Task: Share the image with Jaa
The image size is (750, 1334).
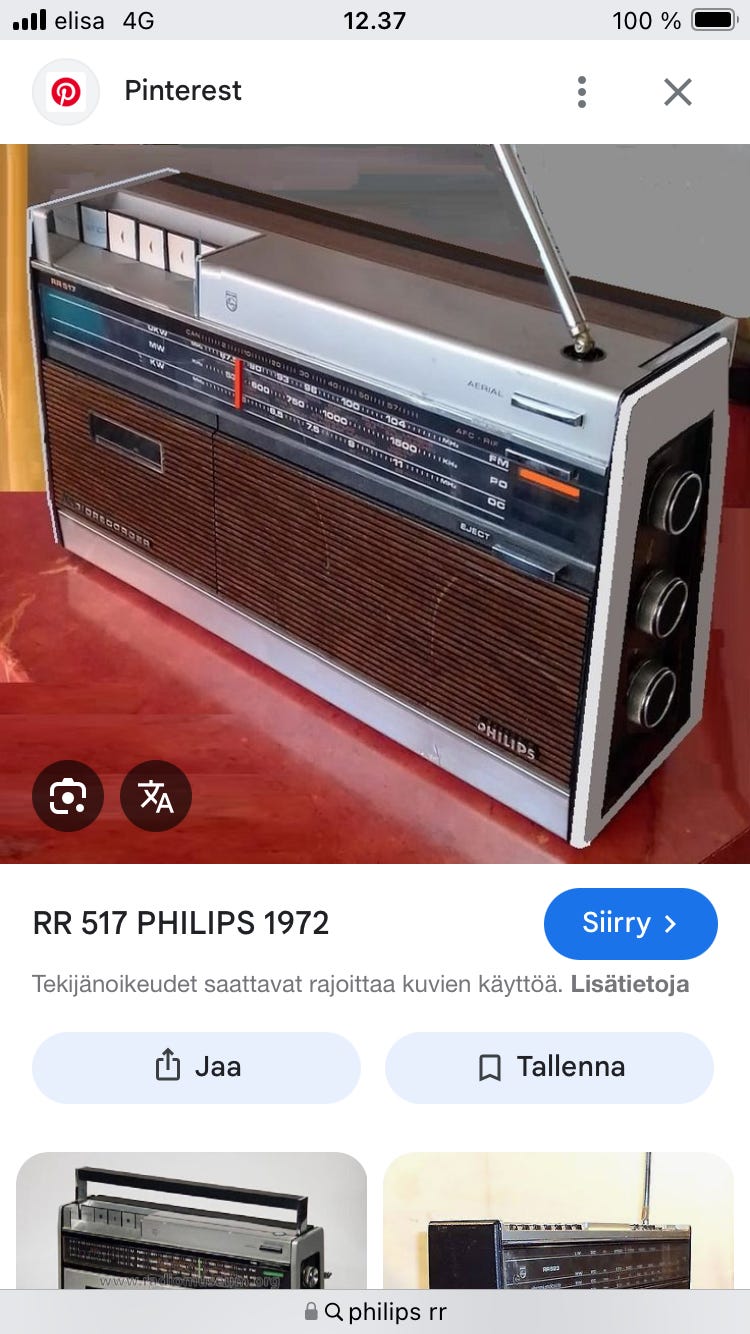Action: coord(196,1067)
